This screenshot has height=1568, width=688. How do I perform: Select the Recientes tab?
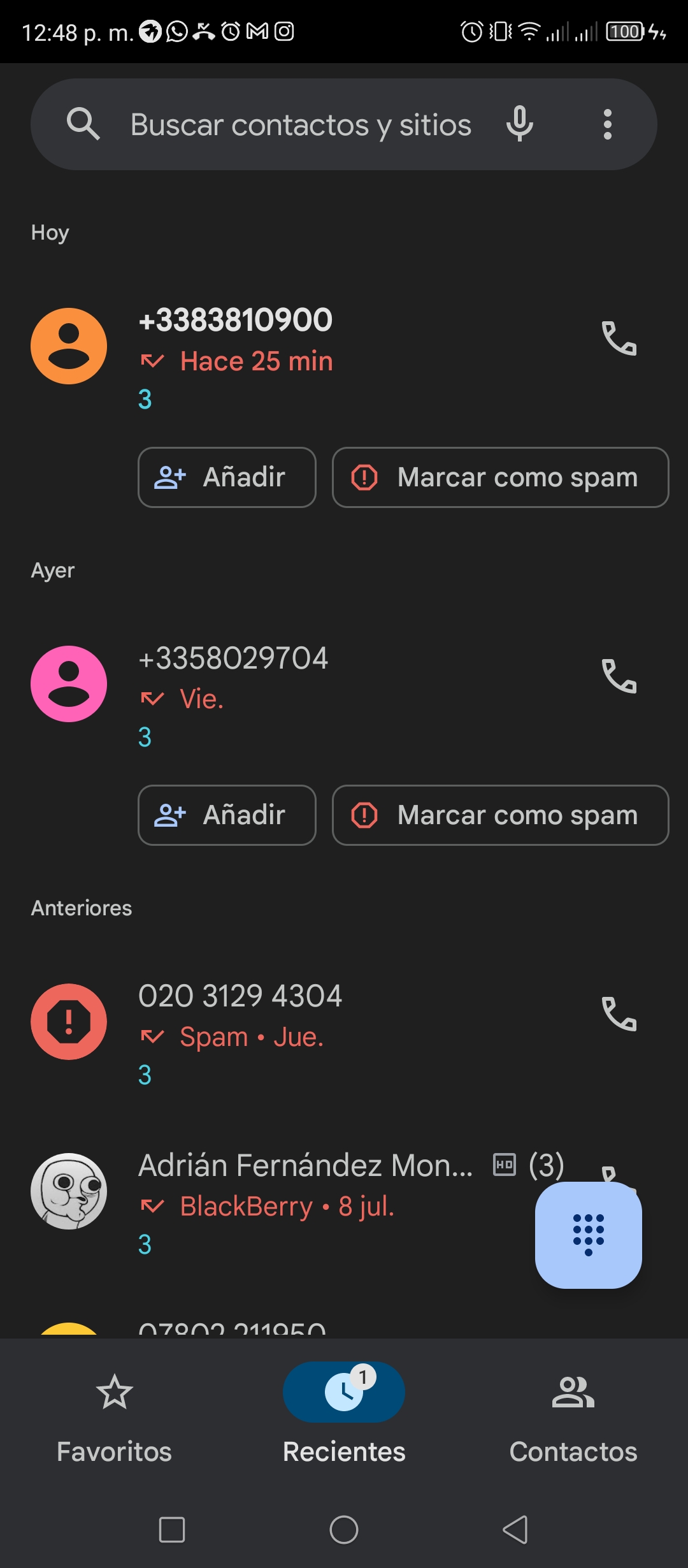[344, 1419]
